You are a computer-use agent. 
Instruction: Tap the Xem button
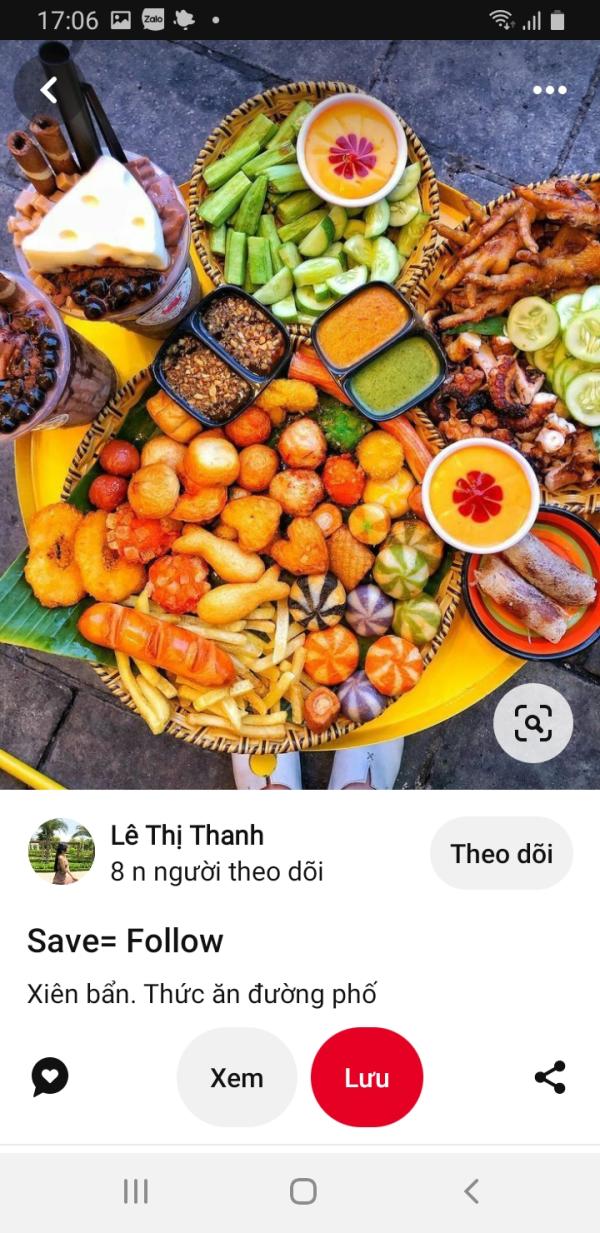pos(237,1077)
